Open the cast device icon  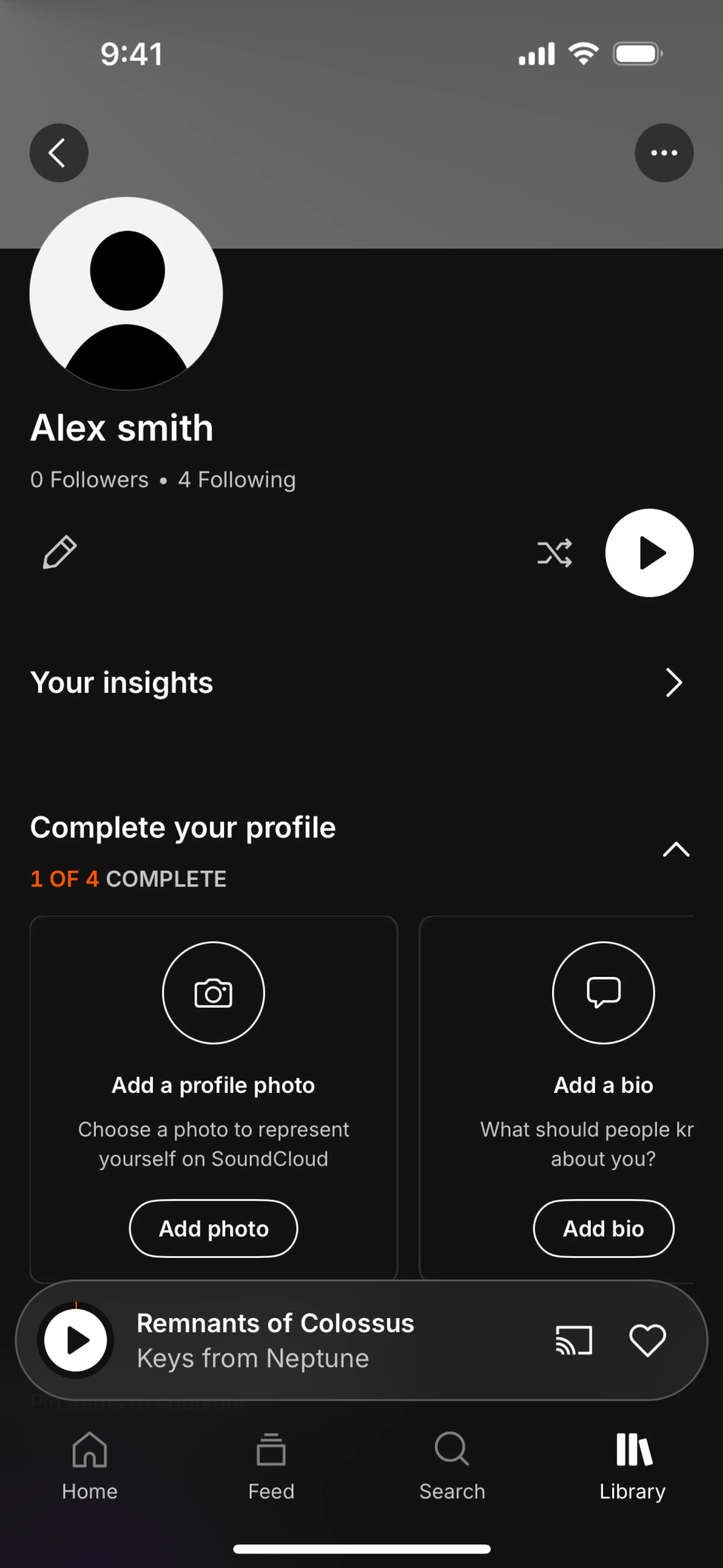(x=573, y=1340)
